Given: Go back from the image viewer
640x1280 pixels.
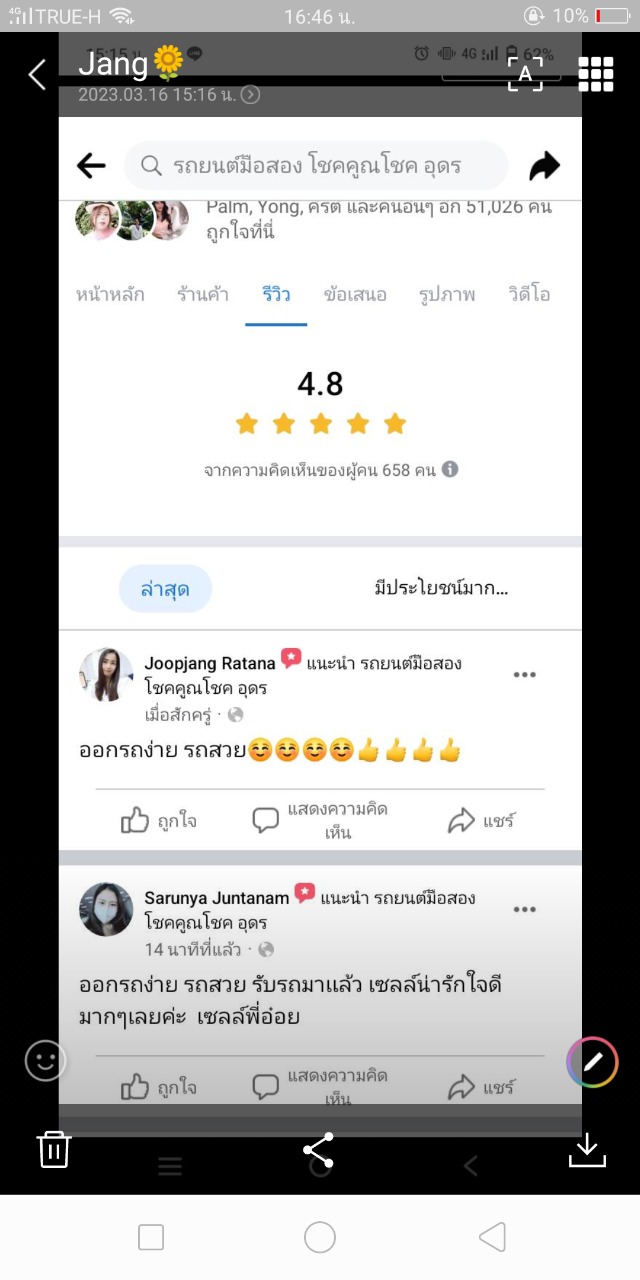Looking at the screenshot, I should pyautogui.click(x=37, y=73).
